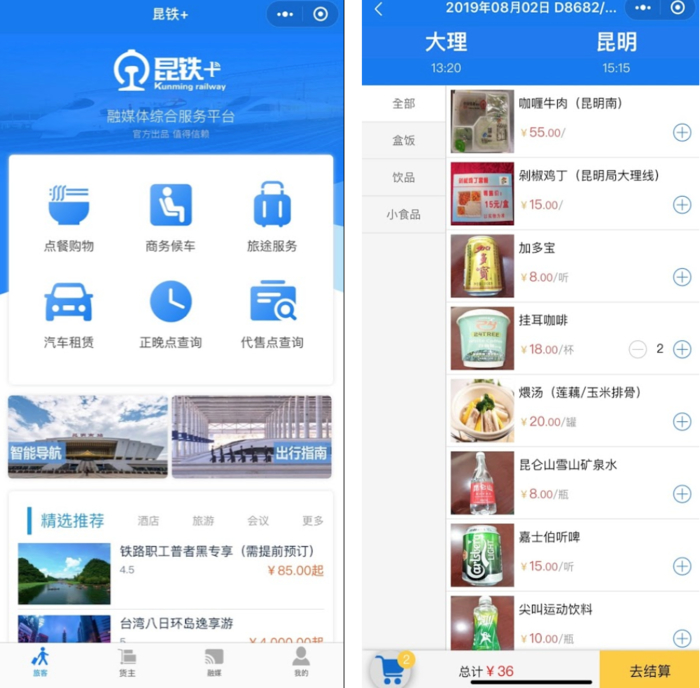Decrease 挂耳咖啡 quantity by one
The height and width of the screenshot is (688, 700).
pos(637,349)
